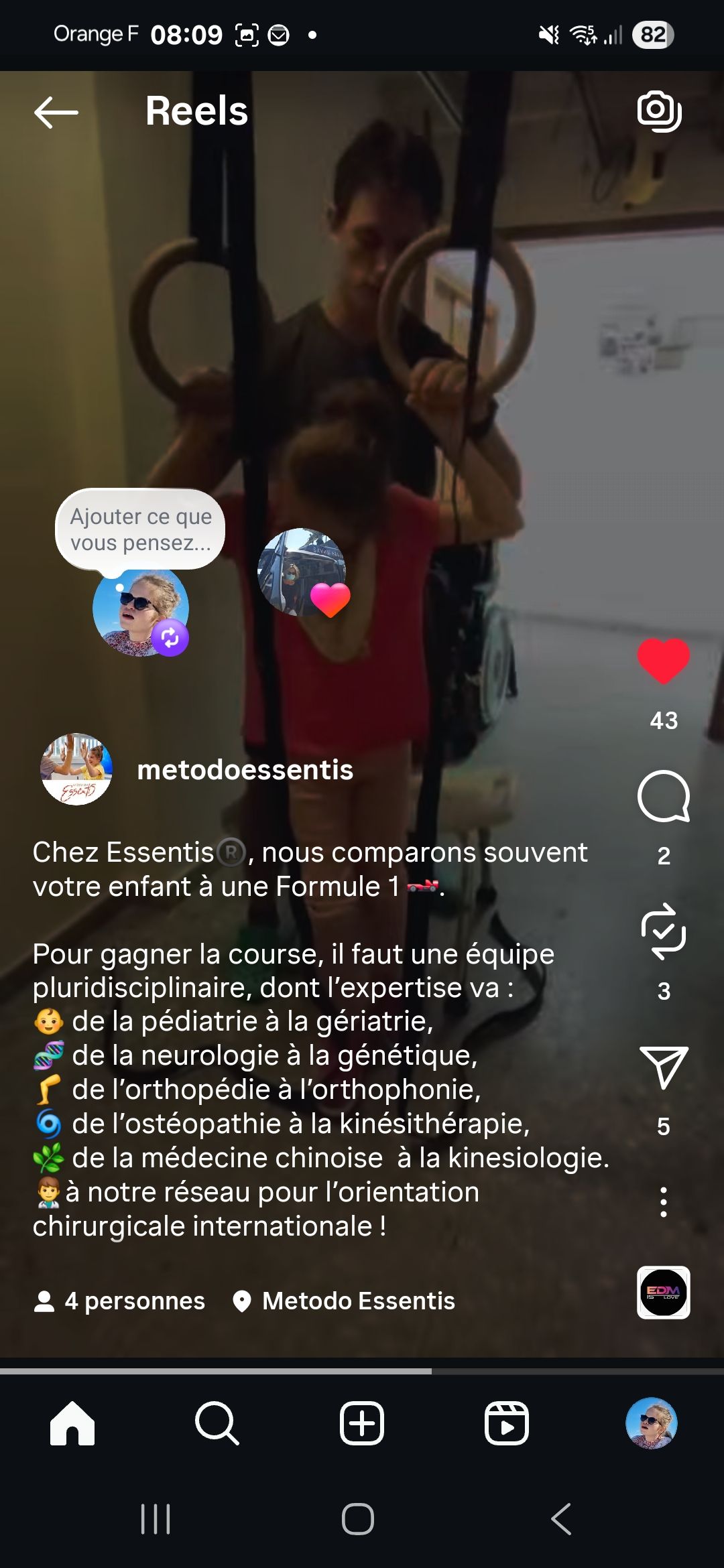Create a new post with plus icon
The width and height of the screenshot is (724, 1568).
click(362, 1423)
